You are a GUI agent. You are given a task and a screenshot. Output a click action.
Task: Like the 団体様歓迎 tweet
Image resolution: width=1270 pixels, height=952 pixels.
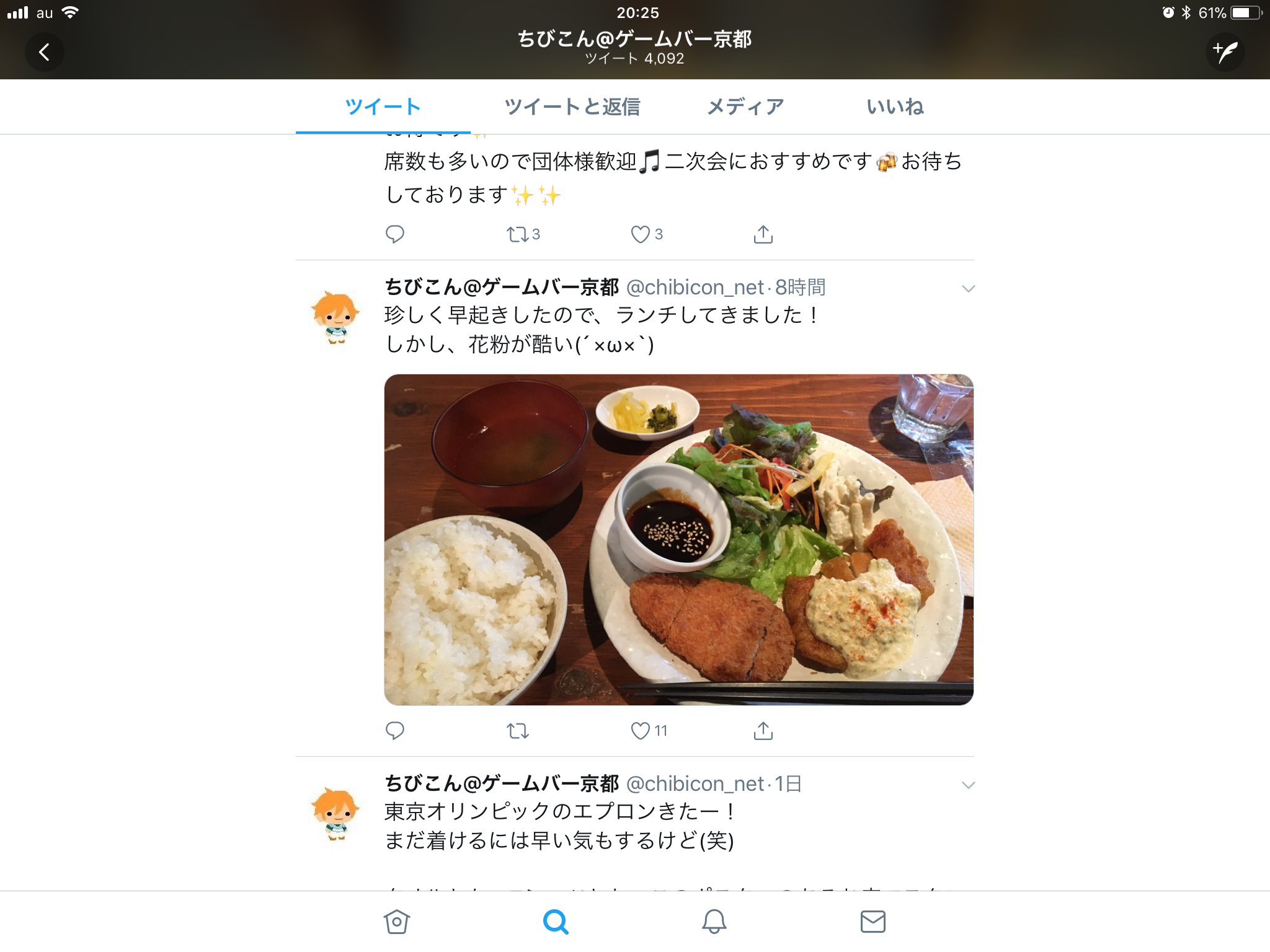coord(640,234)
